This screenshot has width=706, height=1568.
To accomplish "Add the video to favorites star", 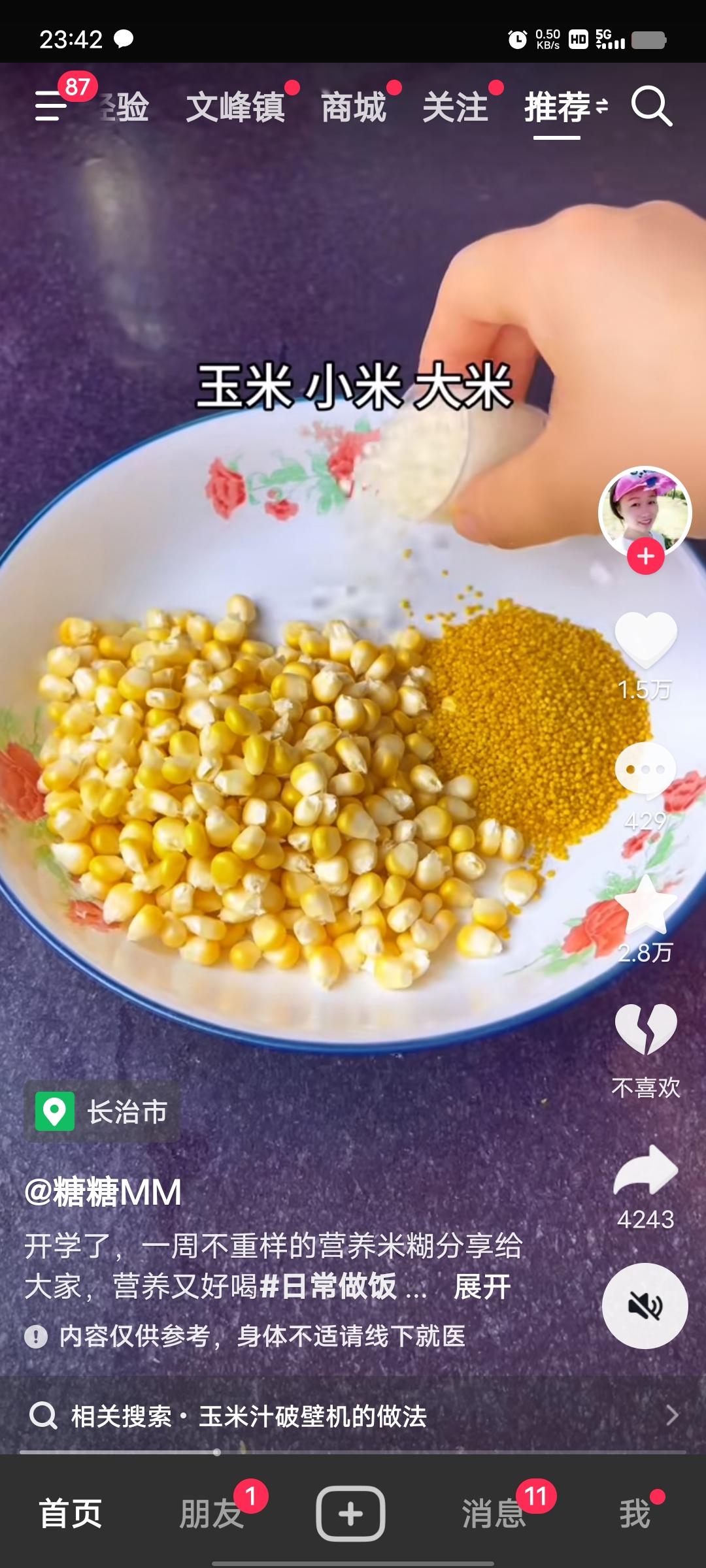I will pyautogui.click(x=646, y=904).
